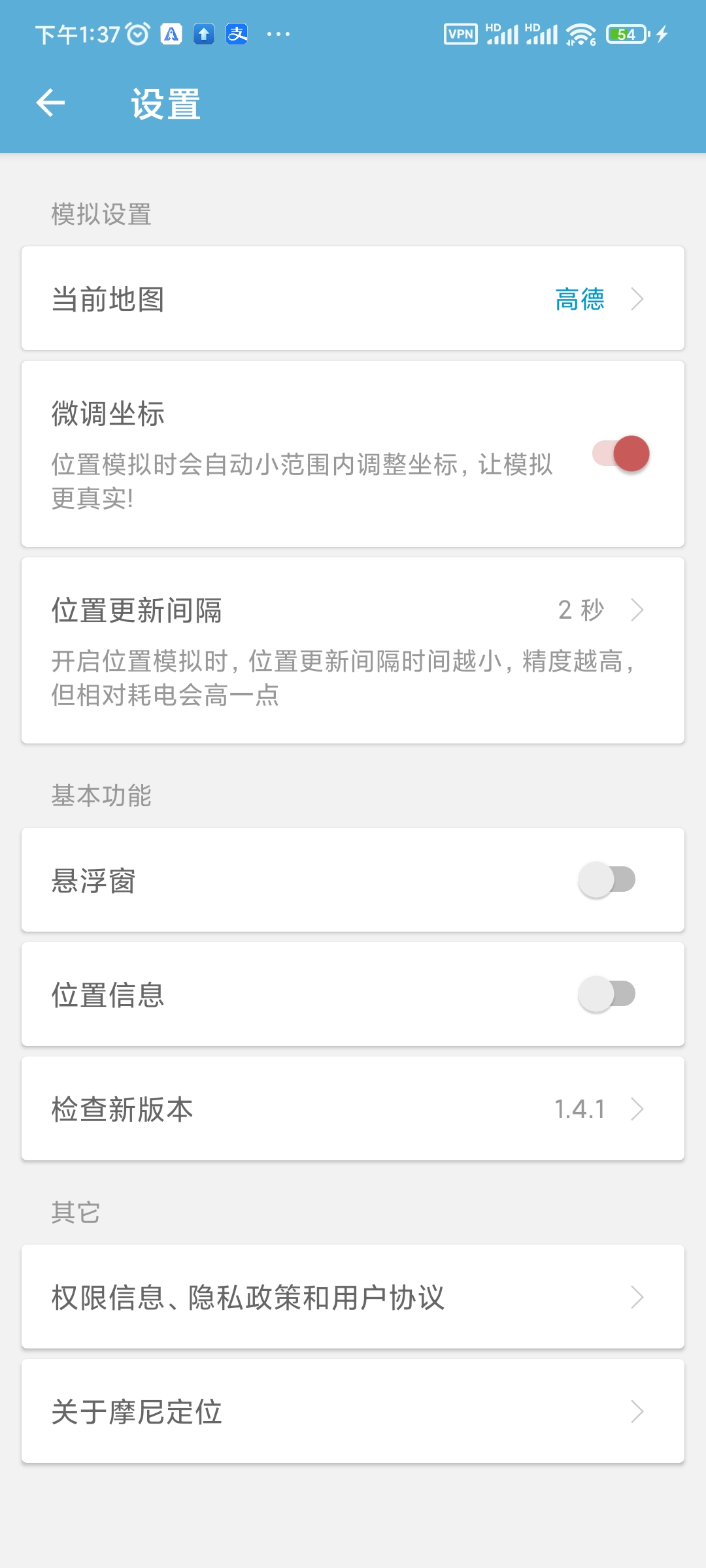Click the upload arrow notification icon
The height and width of the screenshot is (1568, 706).
coord(203,33)
